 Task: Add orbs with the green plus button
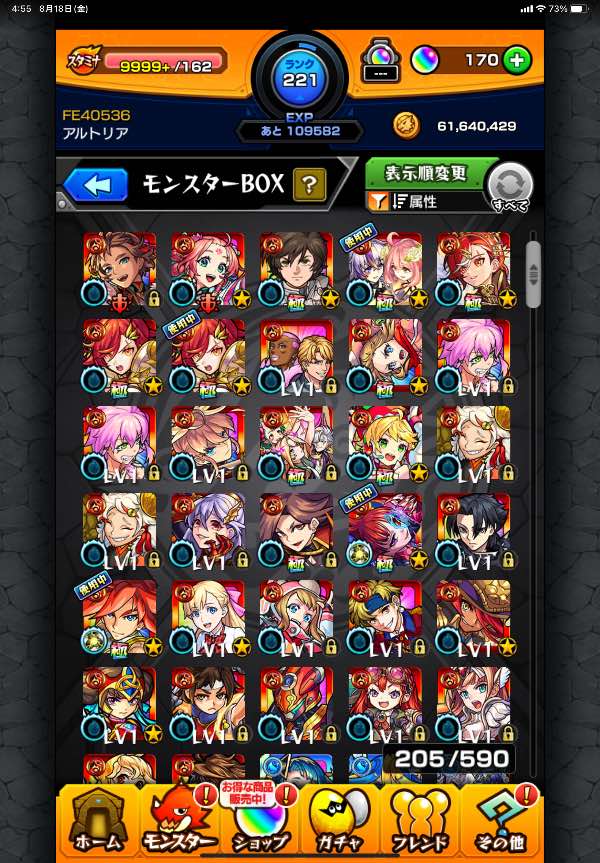click(x=517, y=59)
